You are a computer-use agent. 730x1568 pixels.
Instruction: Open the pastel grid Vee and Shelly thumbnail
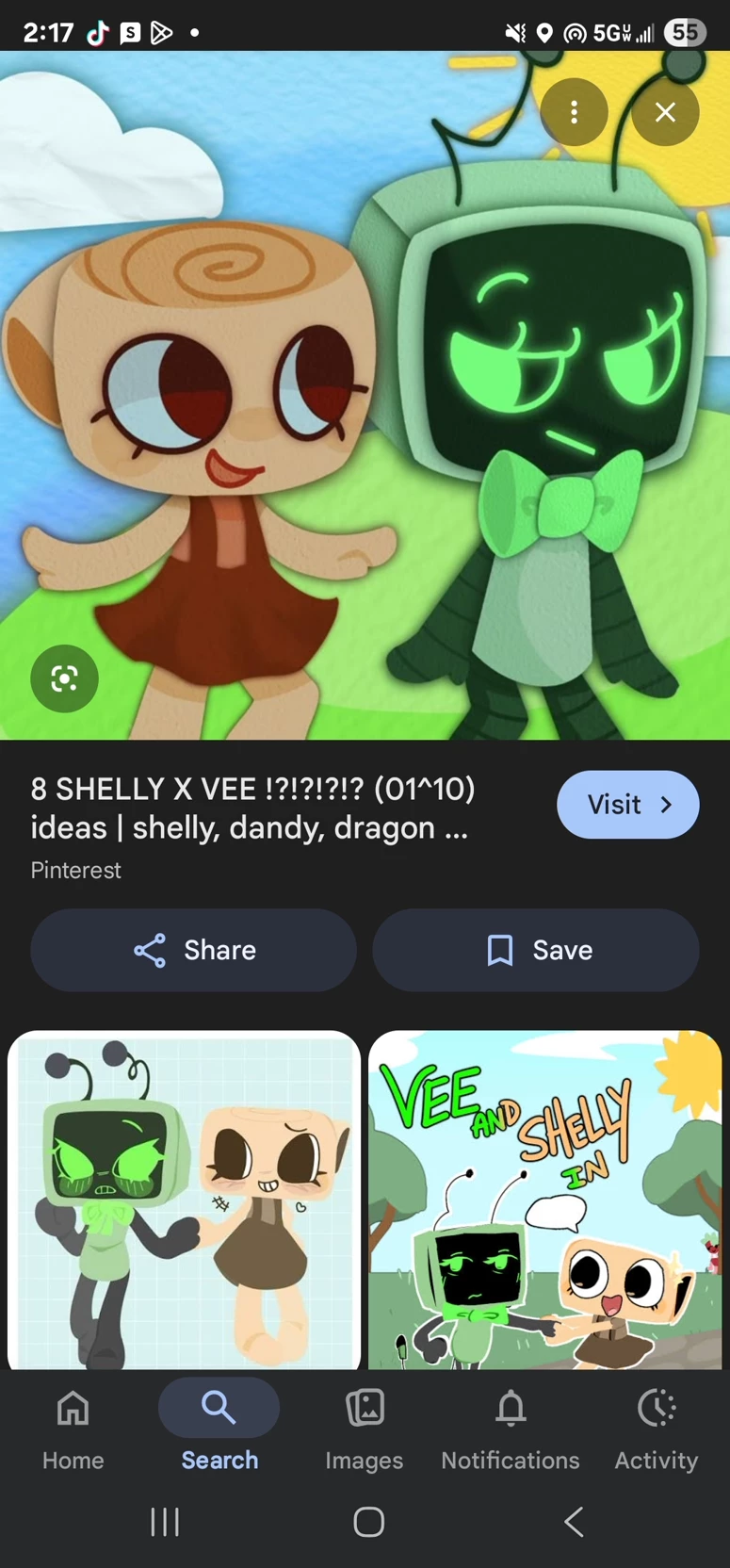[185, 1199]
